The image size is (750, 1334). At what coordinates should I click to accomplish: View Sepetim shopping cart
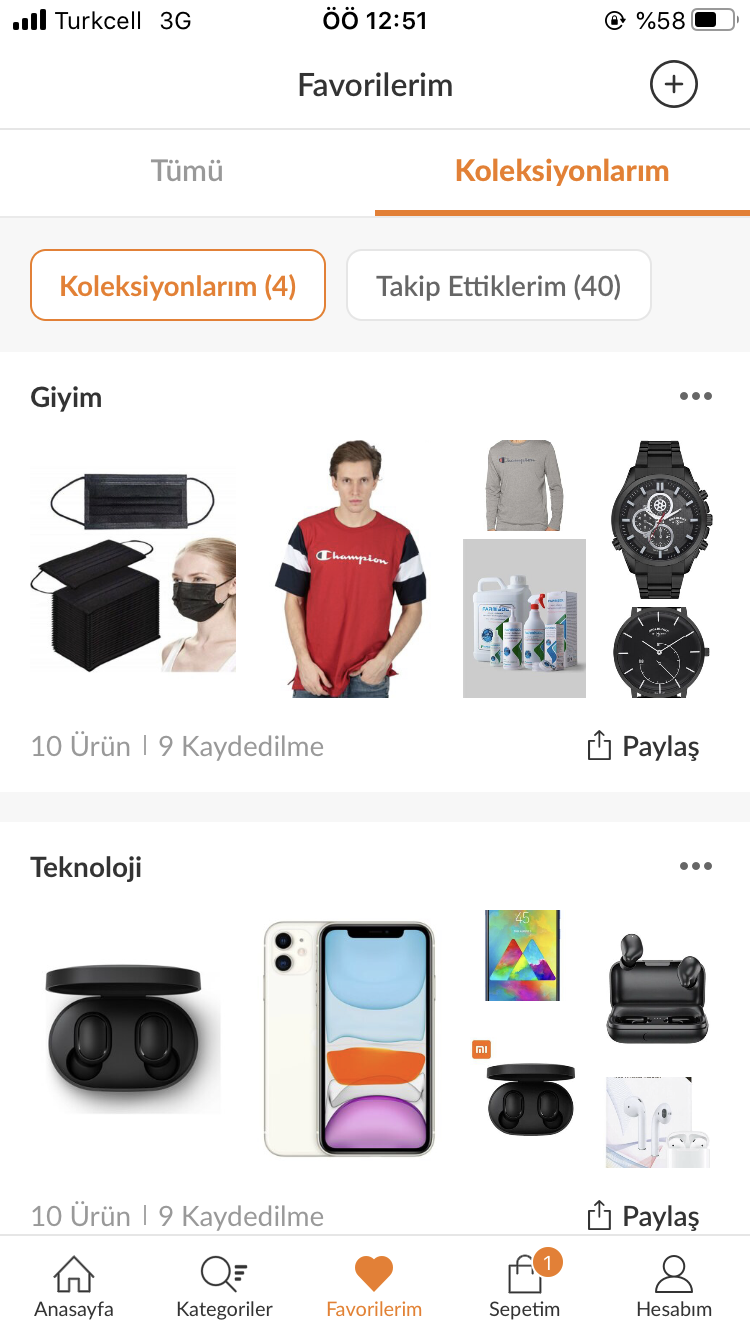click(x=524, y=1288)
